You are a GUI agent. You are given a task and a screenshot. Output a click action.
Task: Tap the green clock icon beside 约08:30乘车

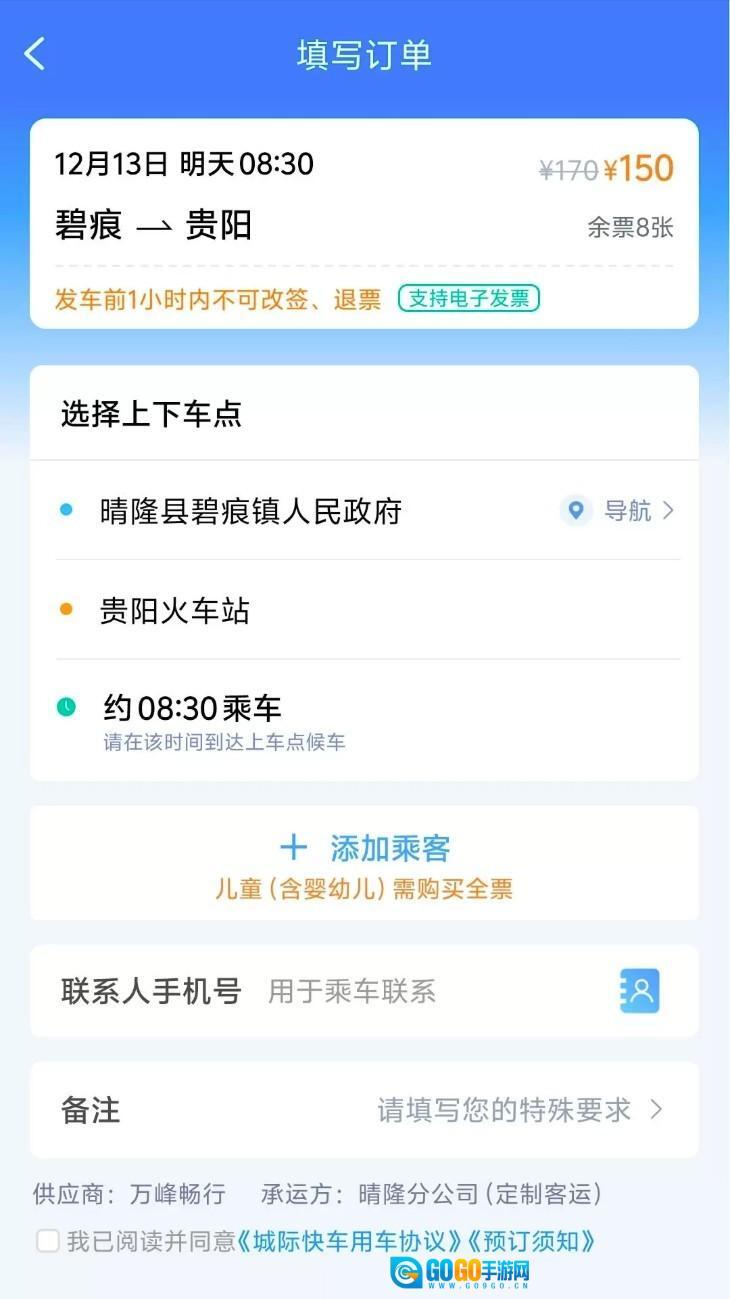pos(63,708)
